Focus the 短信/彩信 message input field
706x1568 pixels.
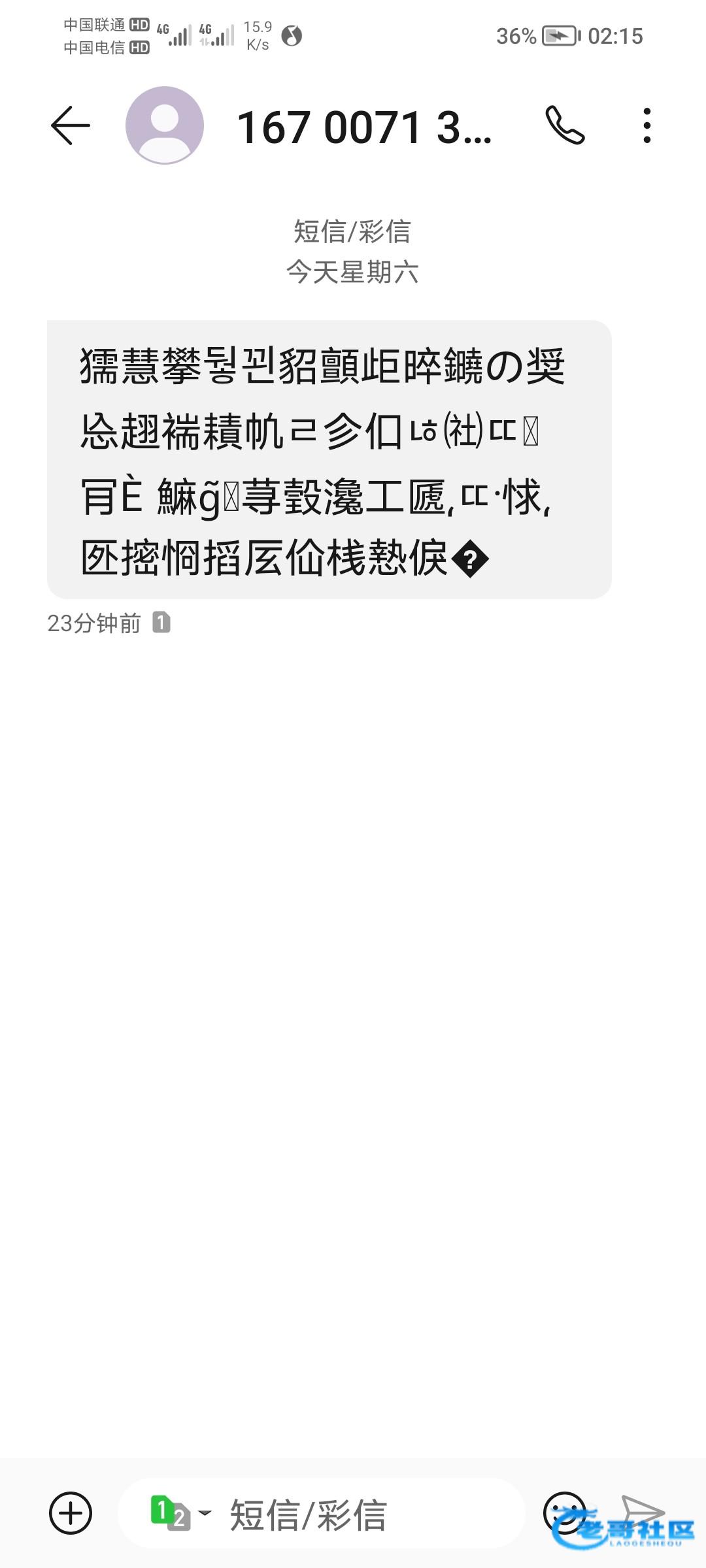pos(366,1514)
